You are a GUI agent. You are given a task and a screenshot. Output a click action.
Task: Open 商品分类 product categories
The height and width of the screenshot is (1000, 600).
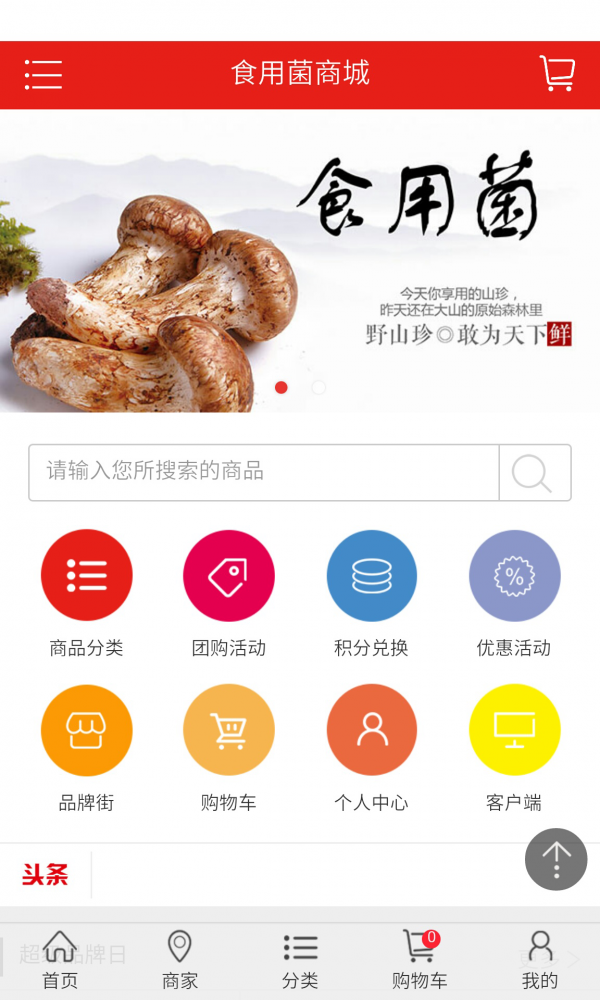tap(87, 575)
